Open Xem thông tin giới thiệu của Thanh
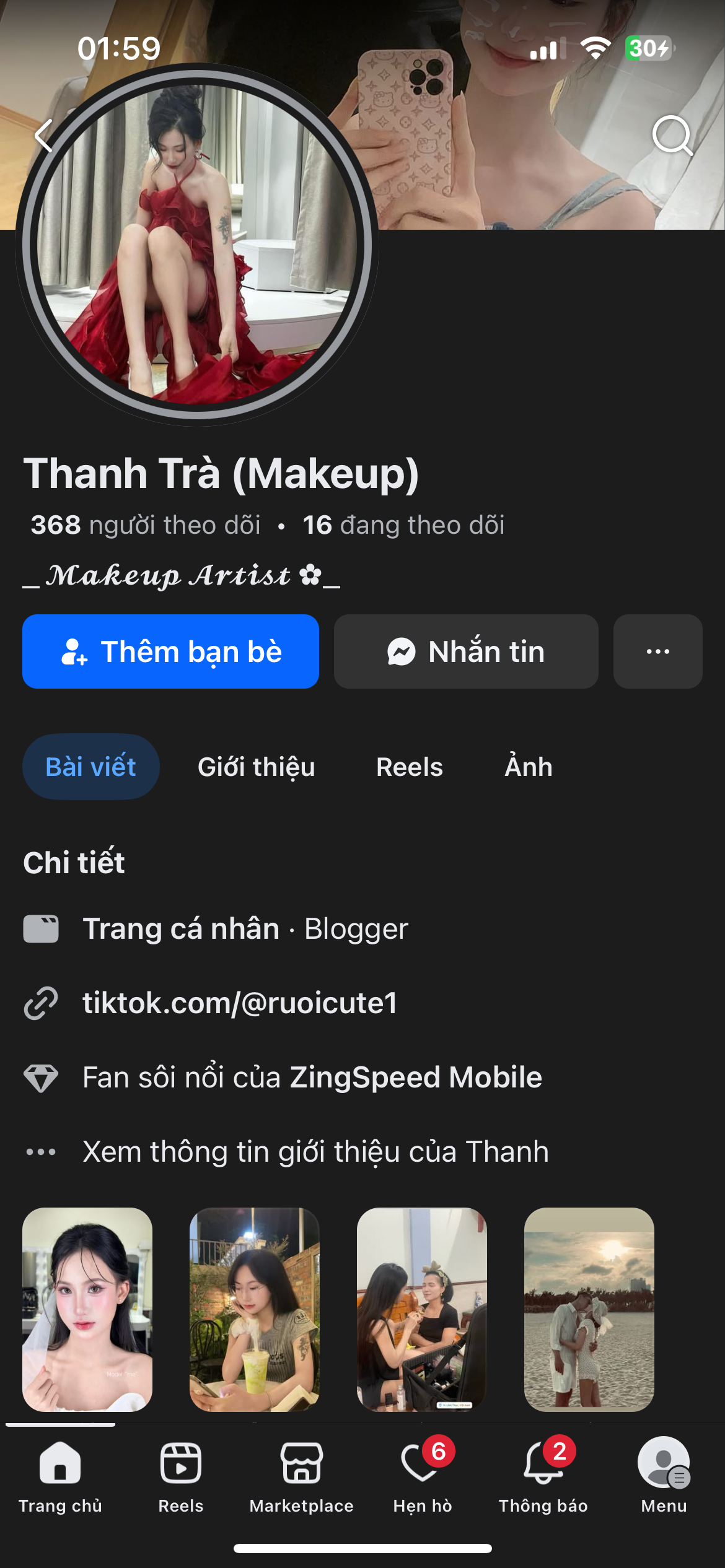Screen dimensions: 725x1568 [x=315, y=1152]
